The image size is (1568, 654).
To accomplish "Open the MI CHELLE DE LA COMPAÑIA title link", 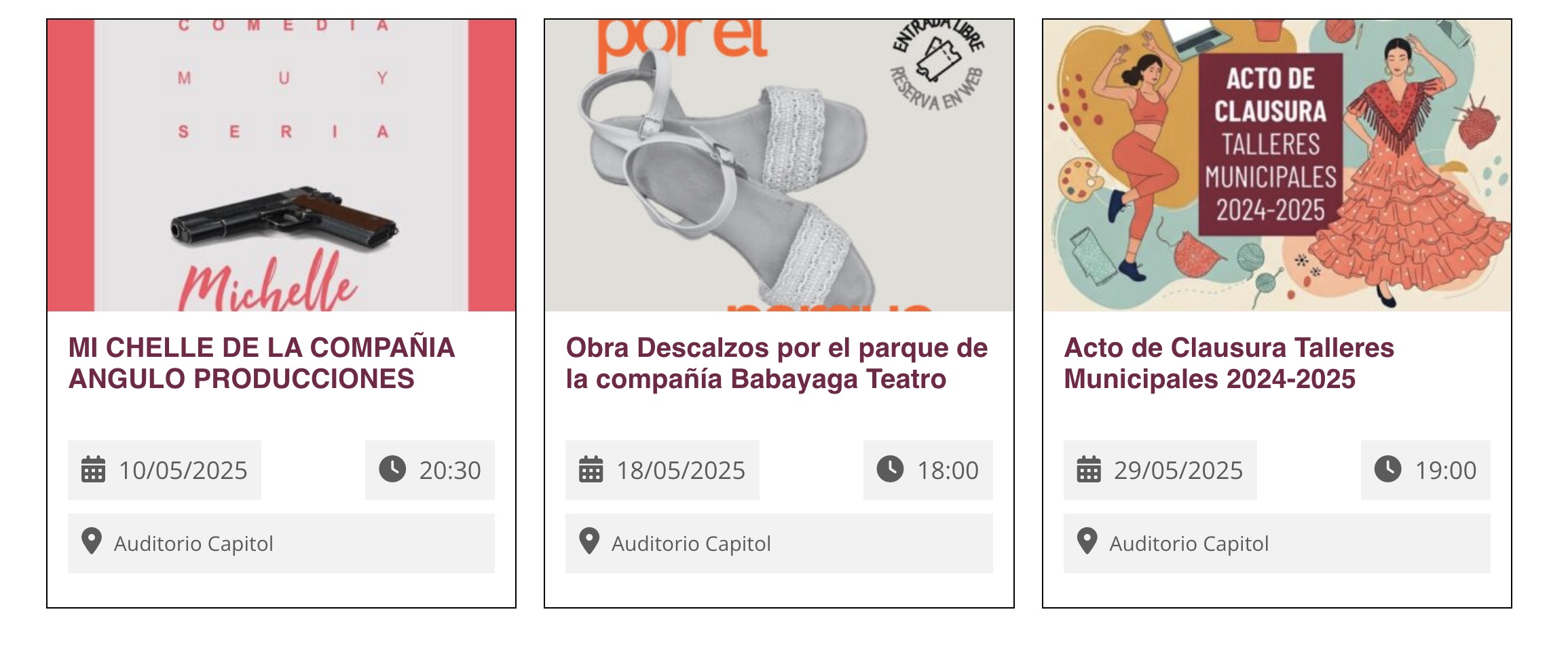I will tap(261, 363).
